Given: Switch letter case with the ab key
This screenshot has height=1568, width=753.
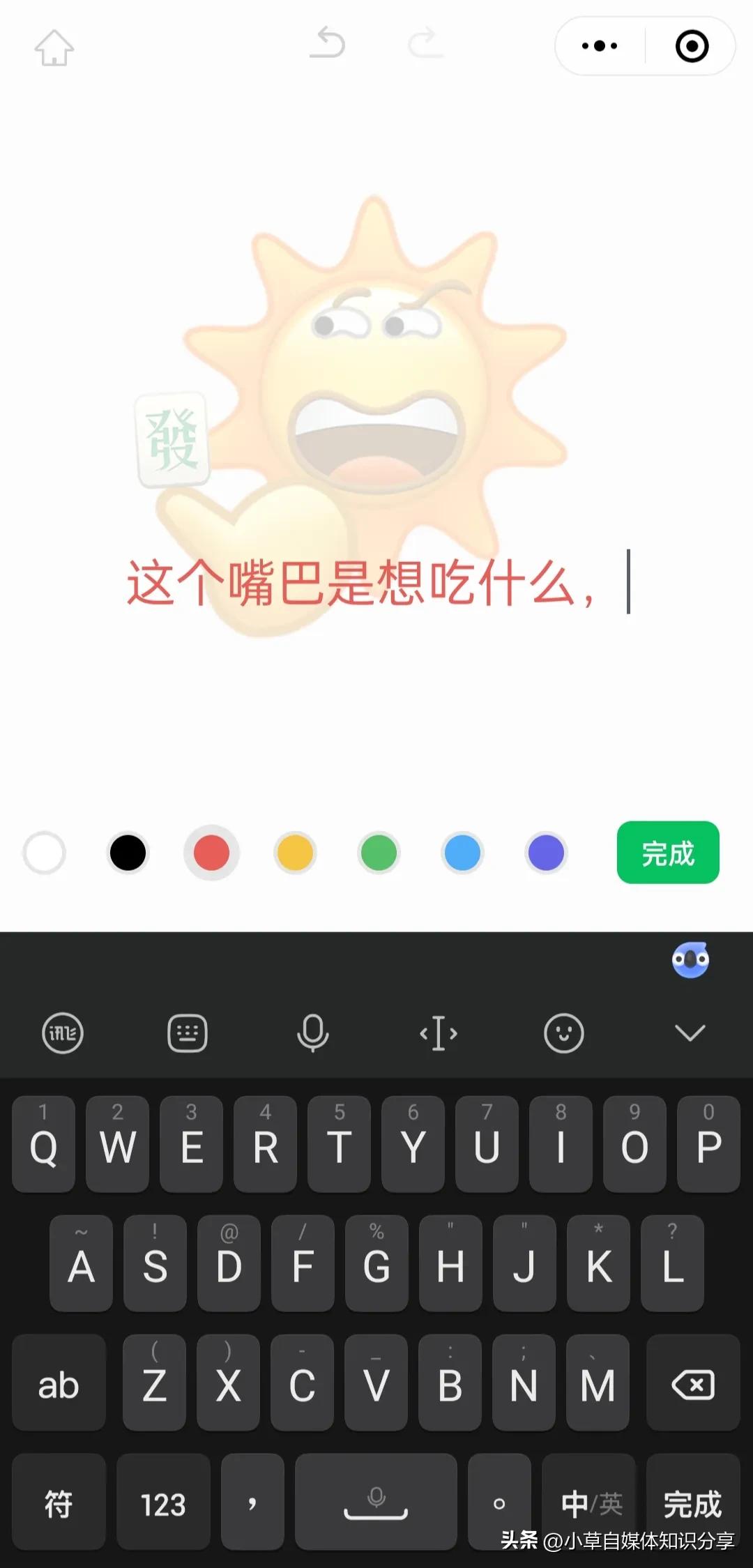Looking at the screenshot, I should 59,1385.
